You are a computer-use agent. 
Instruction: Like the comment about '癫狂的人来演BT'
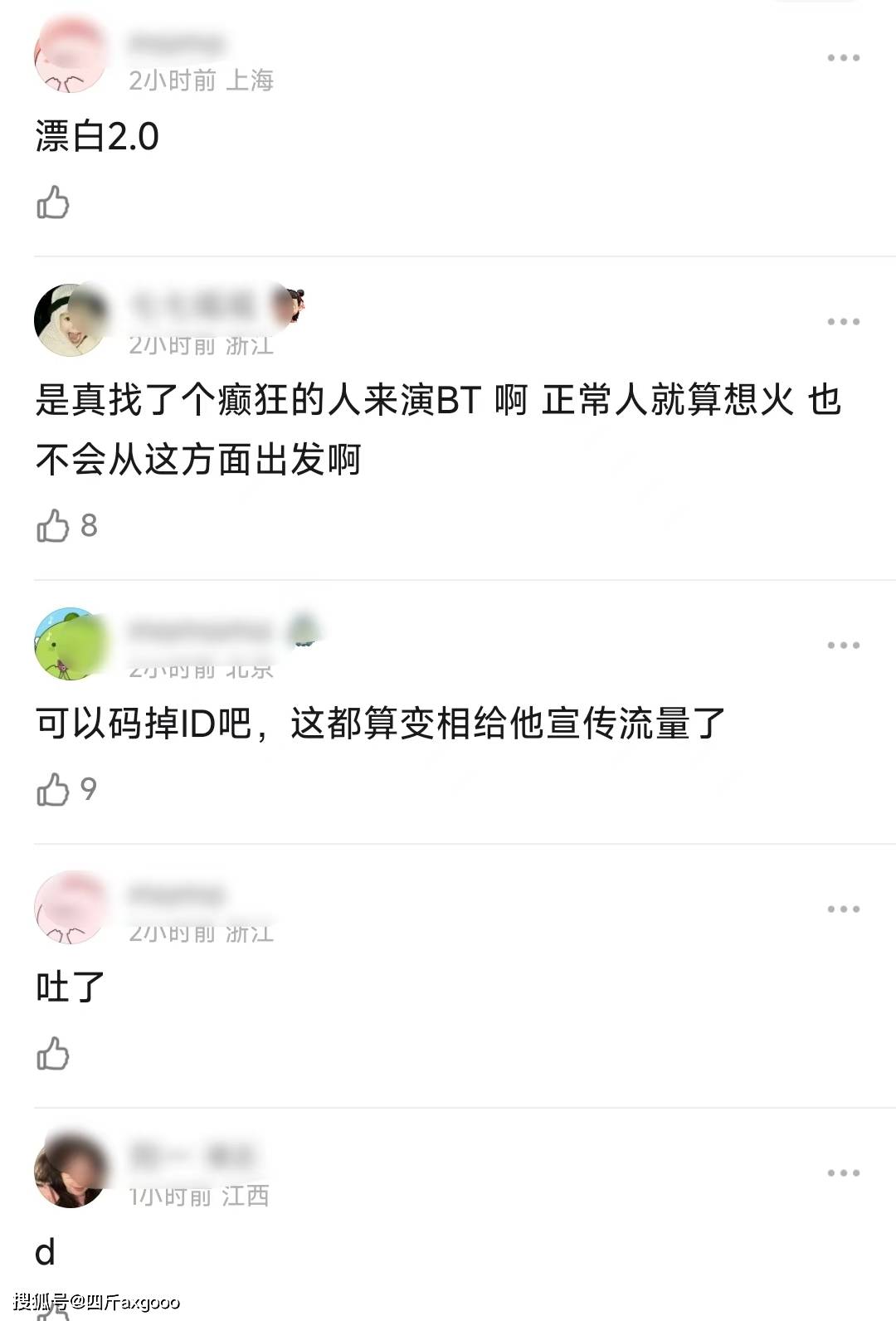click(x=53, y=525)
